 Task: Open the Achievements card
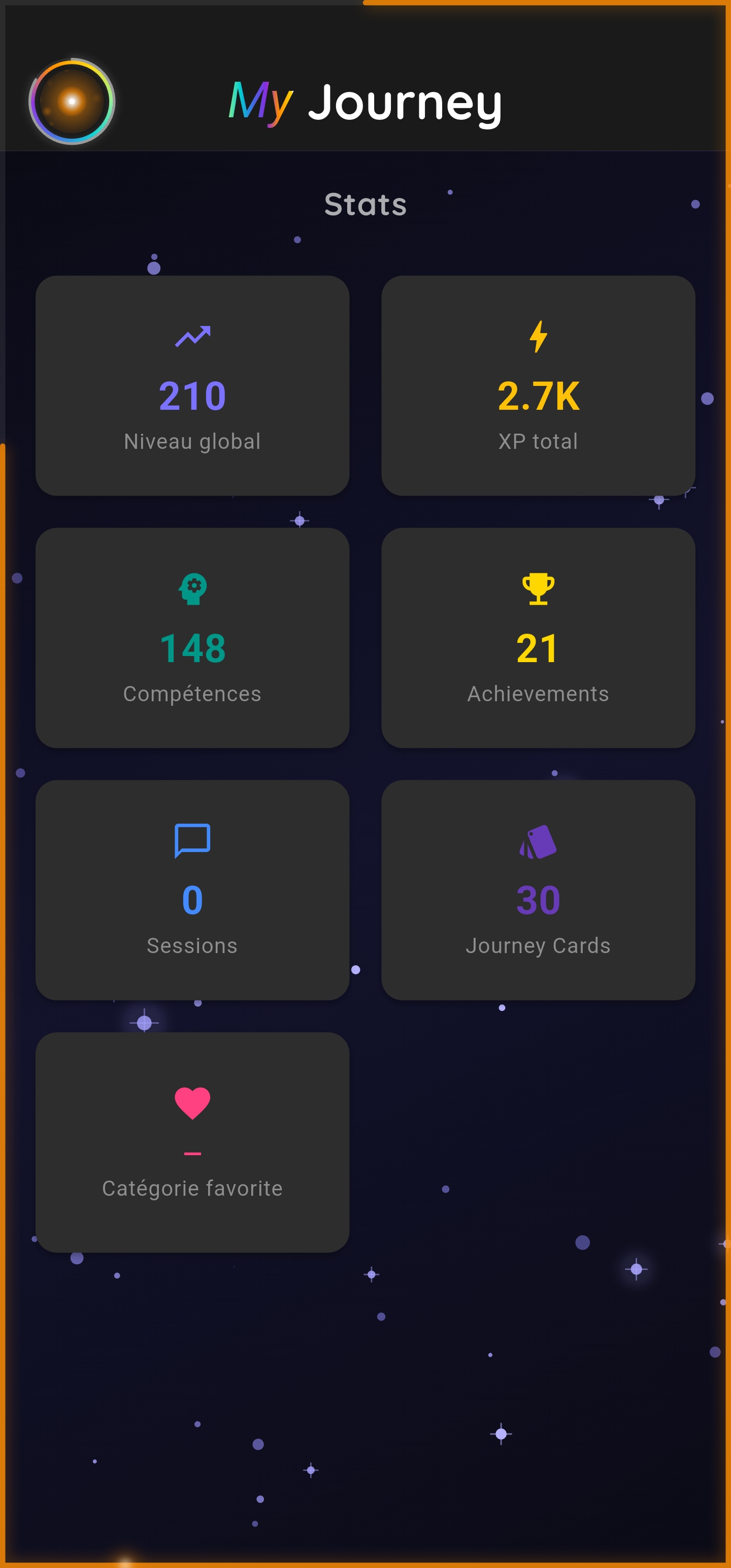click(538, 637)
